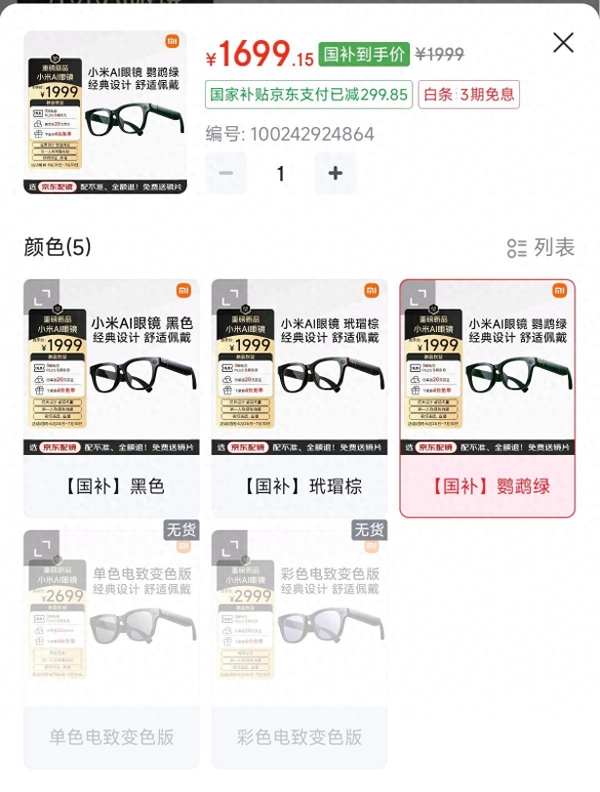The image size is (600, 792).
Task: Enlarge the 黑色 option image
Action: (41, 297)
